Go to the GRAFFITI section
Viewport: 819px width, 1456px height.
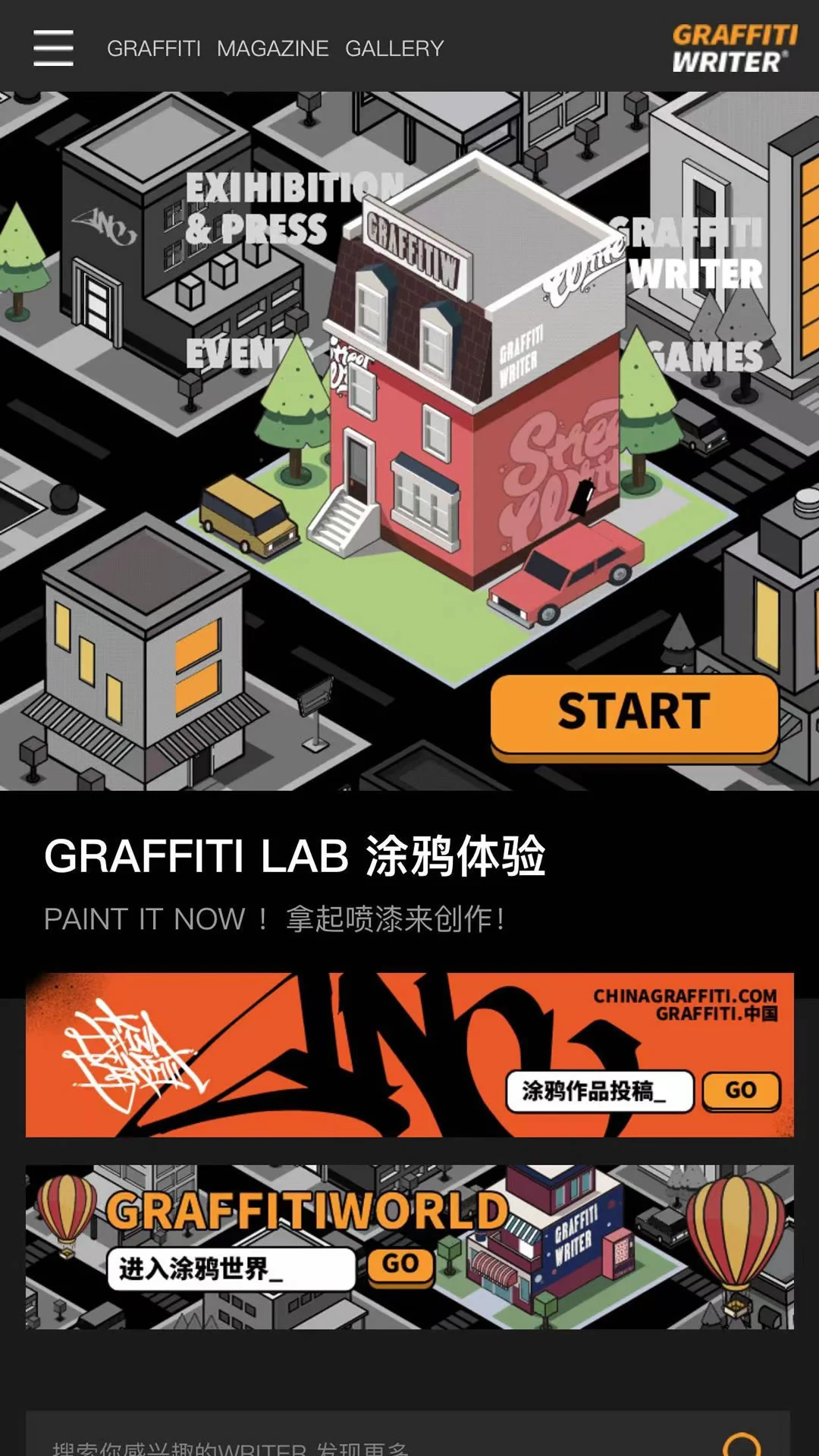pos(154,49)
